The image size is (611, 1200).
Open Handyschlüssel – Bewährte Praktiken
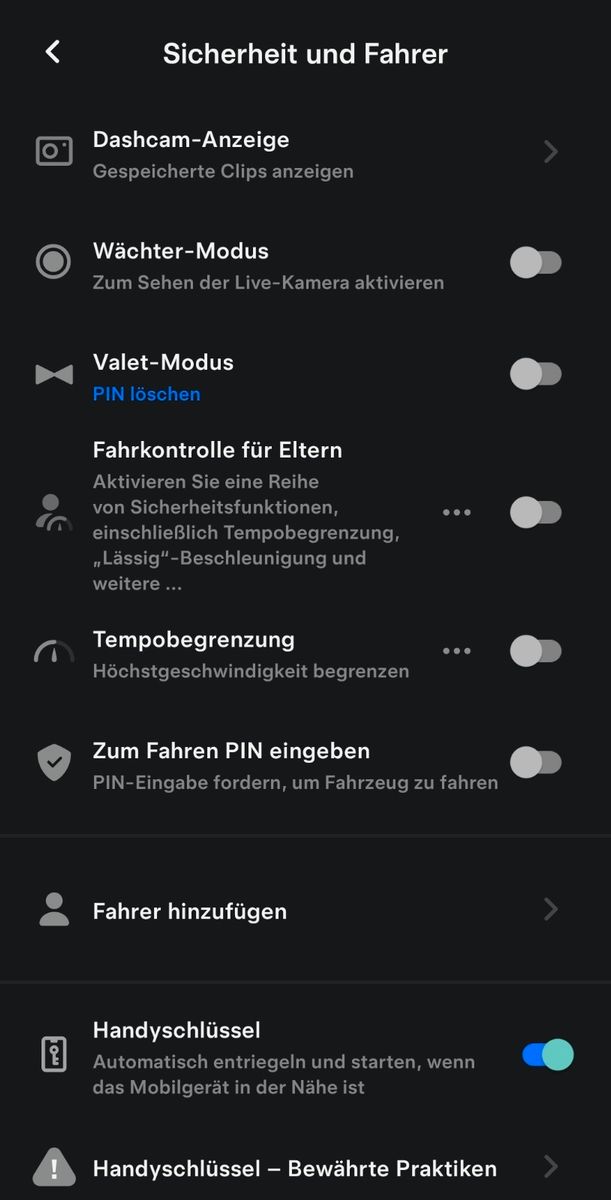pyautogui.click(x=305, y=1167)
